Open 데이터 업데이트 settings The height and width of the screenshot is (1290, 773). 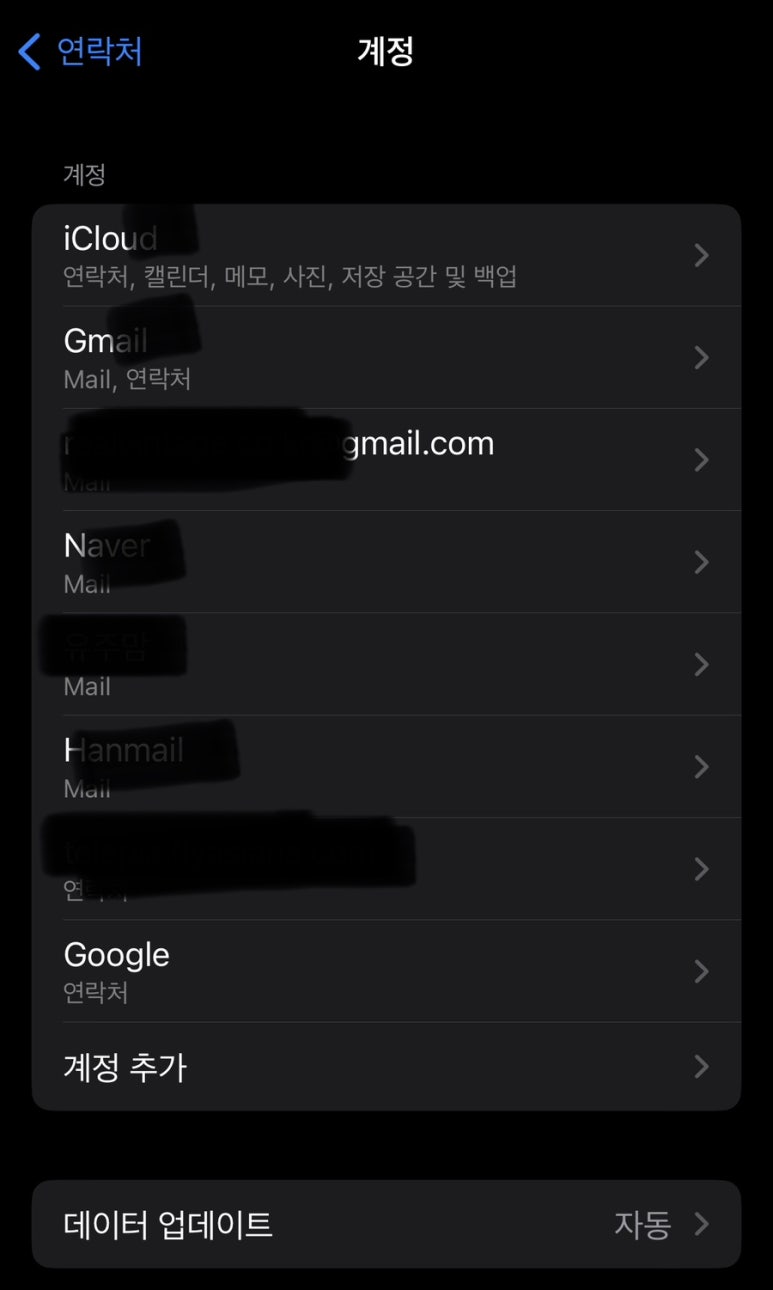(386, 1224)
